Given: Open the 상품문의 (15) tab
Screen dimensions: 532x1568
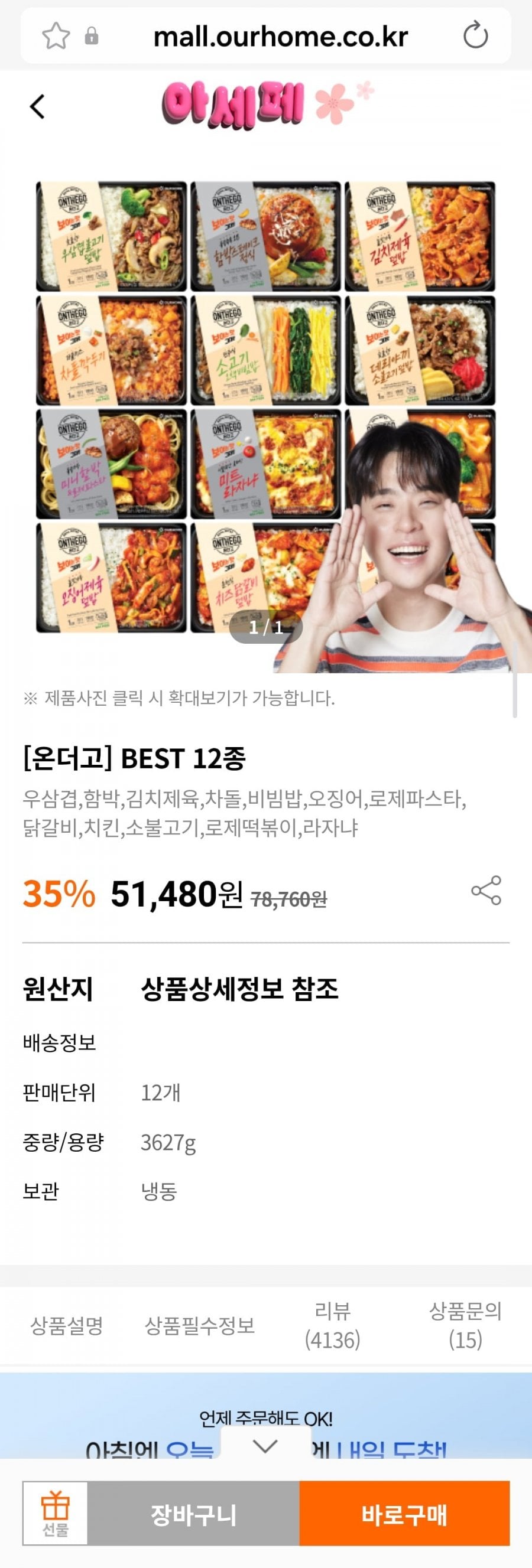Looking at the screenshot, I should click(465, 1325).
